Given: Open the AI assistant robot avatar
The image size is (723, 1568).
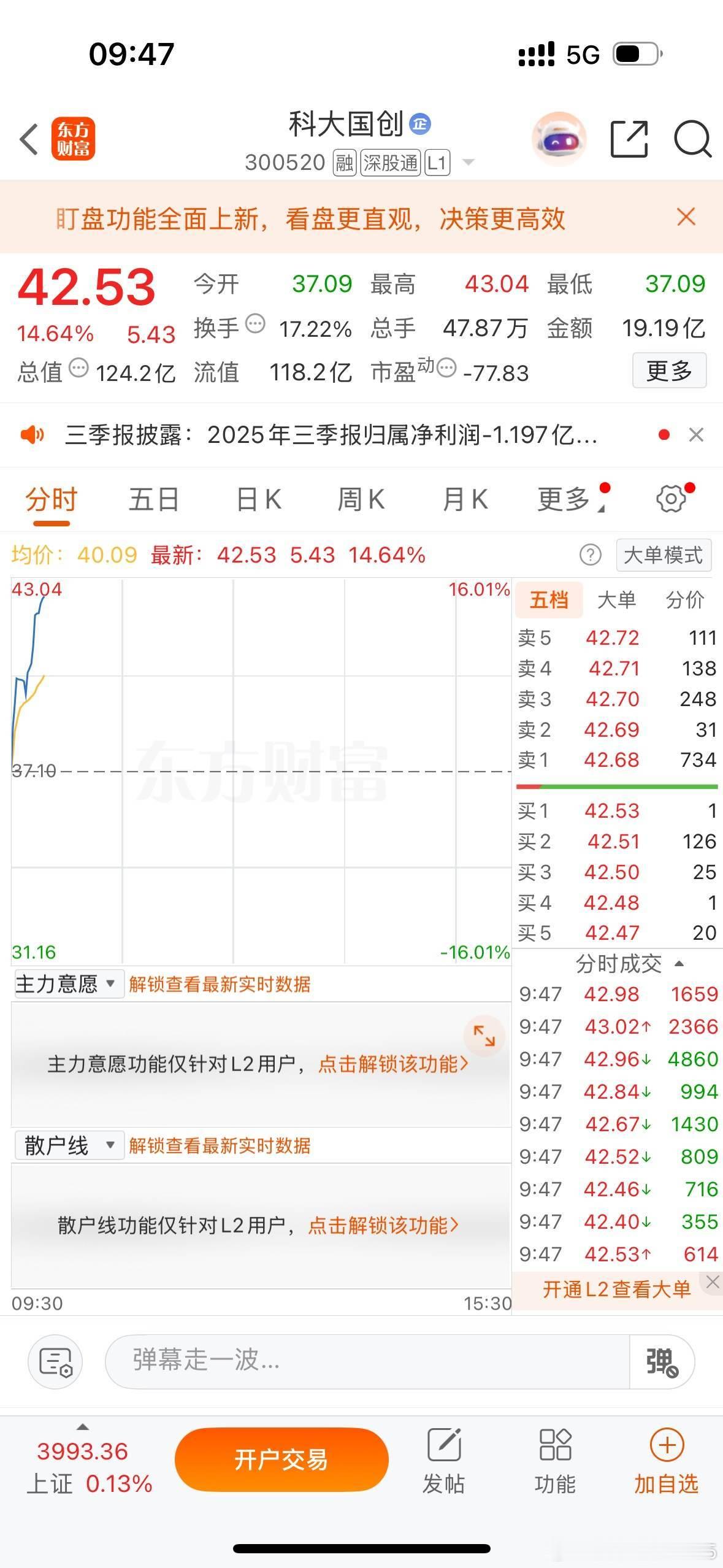Looking at the screenshot, I should [x=559, y=140].
